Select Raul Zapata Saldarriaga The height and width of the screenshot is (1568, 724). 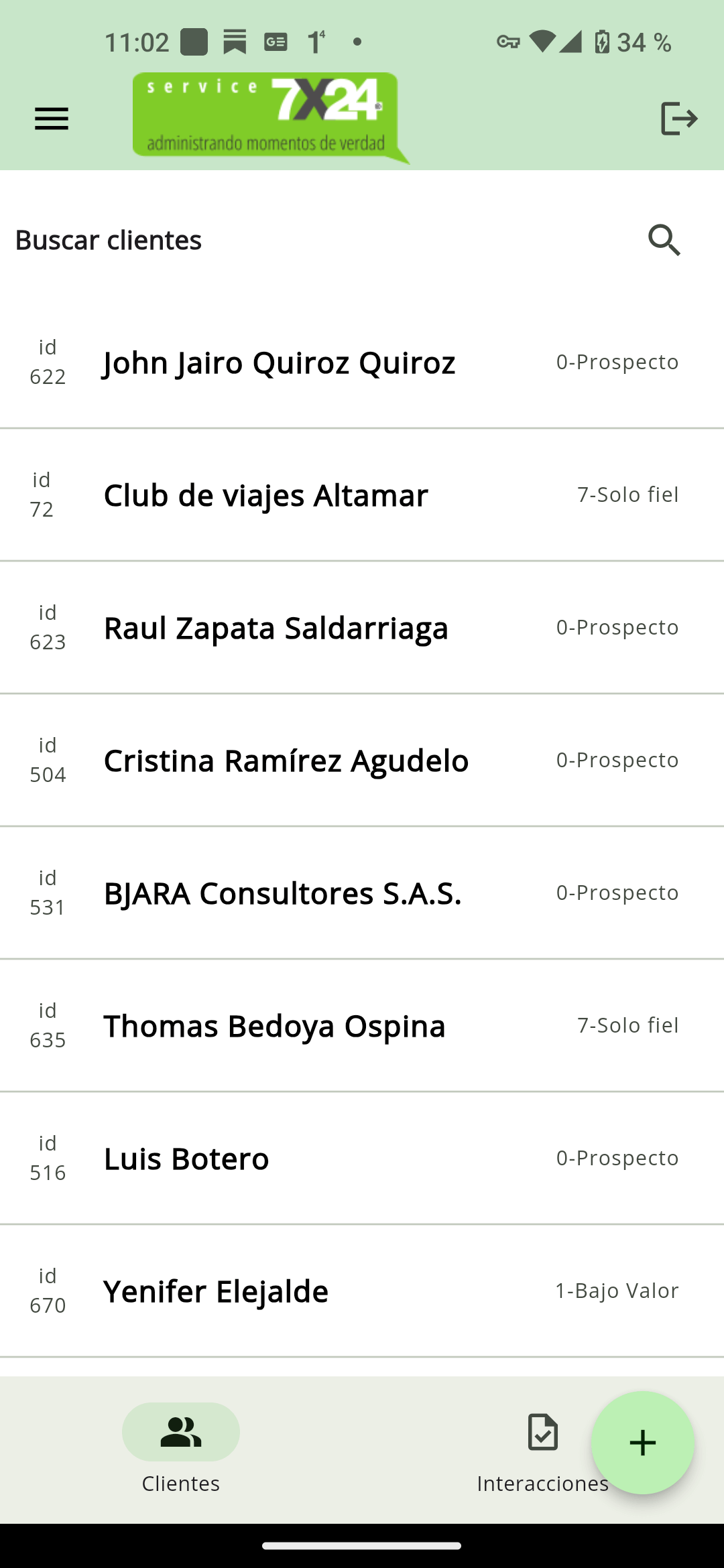[362, 628]
